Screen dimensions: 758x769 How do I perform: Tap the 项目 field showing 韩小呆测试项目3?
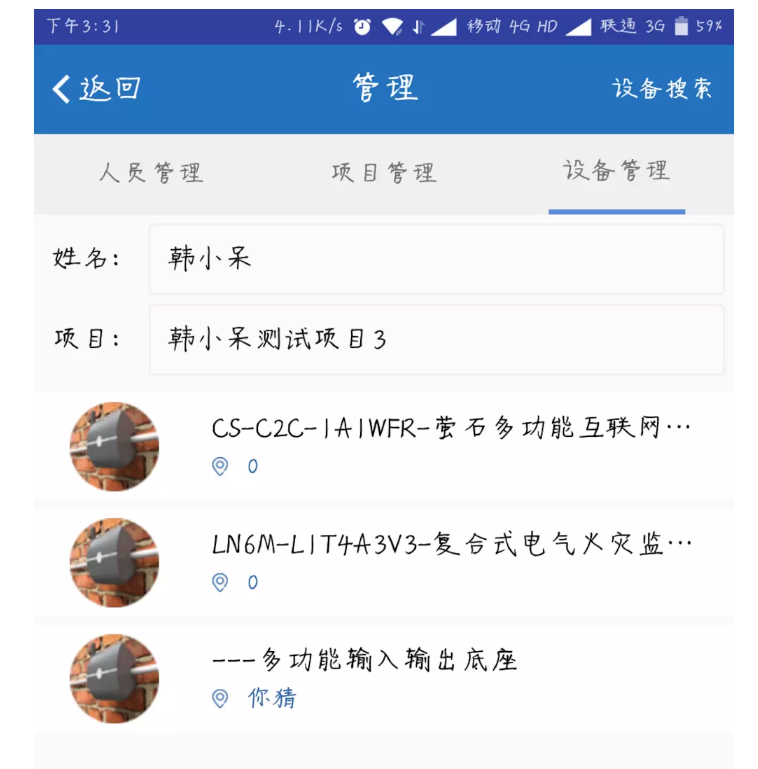coord(436,340)
